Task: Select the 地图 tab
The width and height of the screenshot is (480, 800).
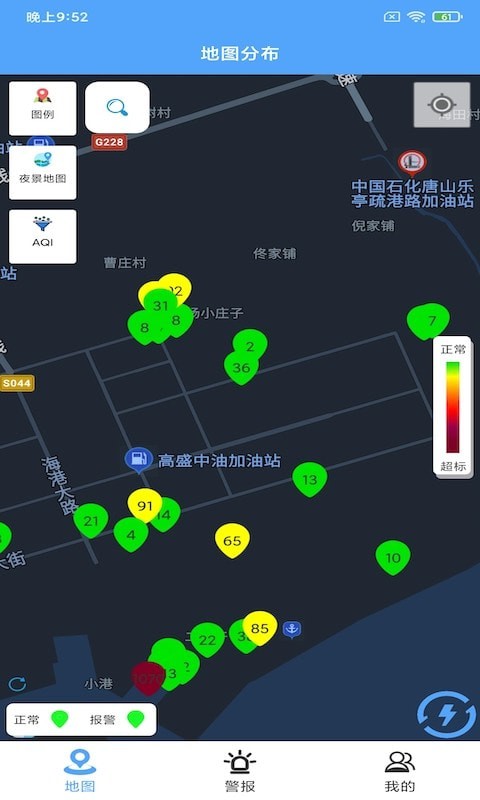Action: pos(80,770)
